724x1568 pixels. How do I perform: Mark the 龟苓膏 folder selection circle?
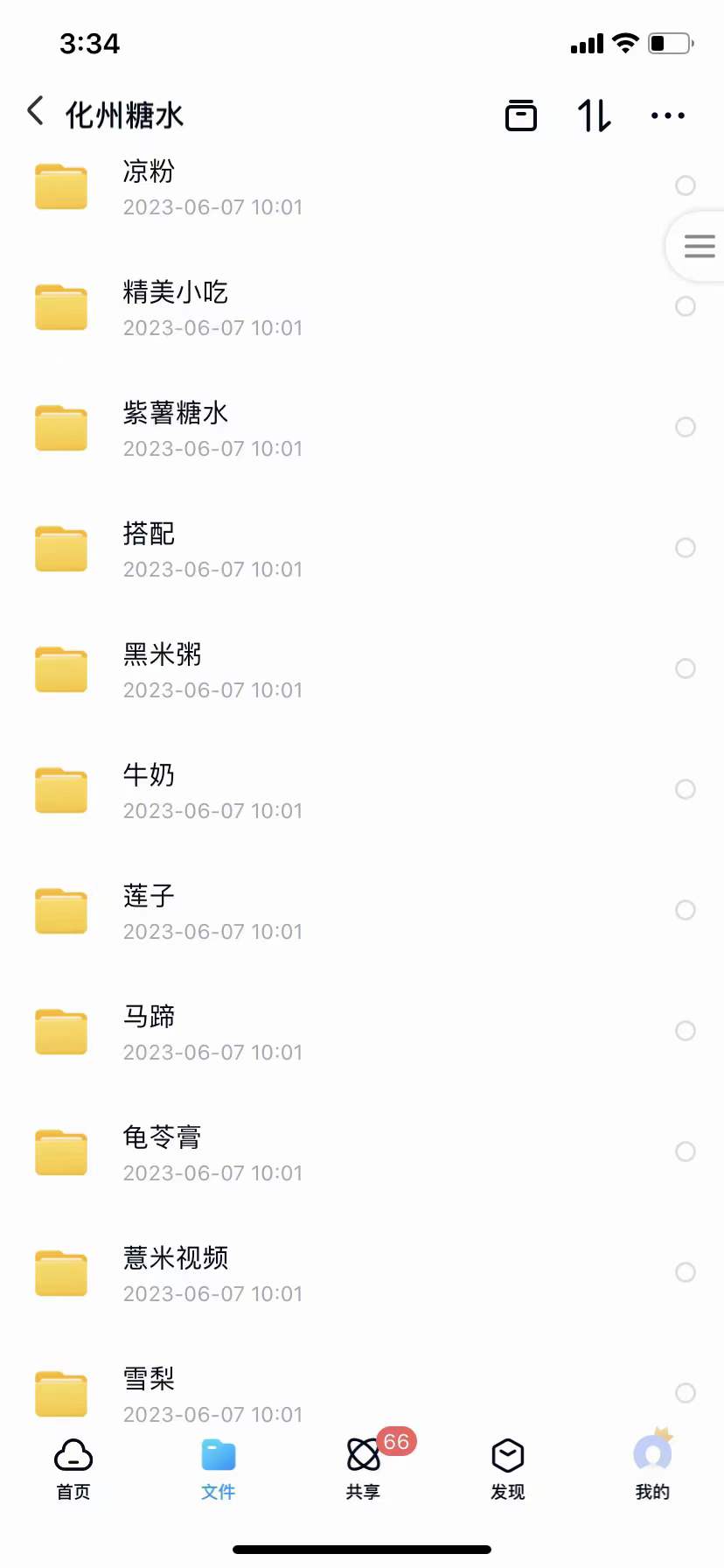pos(685,1151)
